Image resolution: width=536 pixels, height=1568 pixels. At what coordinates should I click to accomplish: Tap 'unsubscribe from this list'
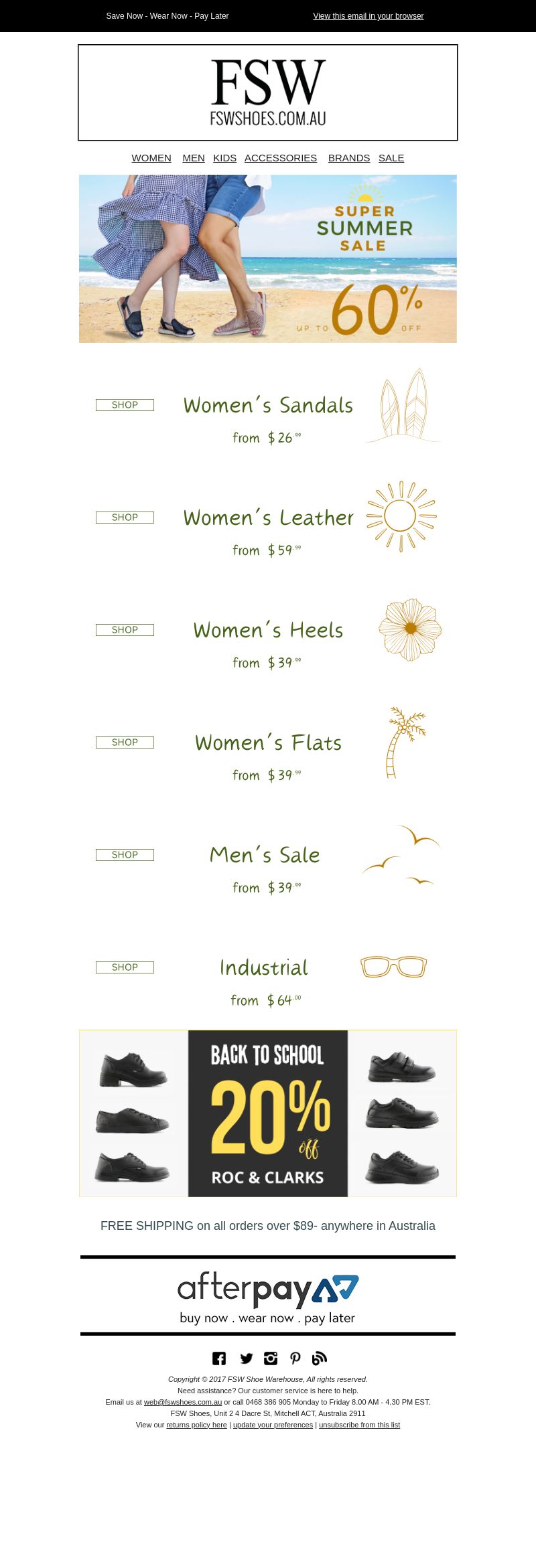click(x=359, y=1425)
